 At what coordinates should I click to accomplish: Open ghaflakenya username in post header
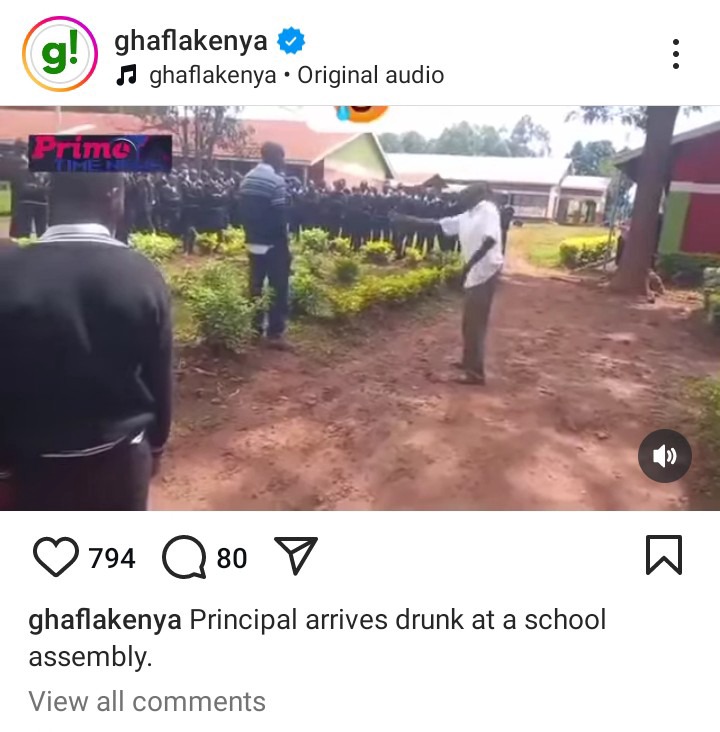pyautogui.click(x=190, y=40)
